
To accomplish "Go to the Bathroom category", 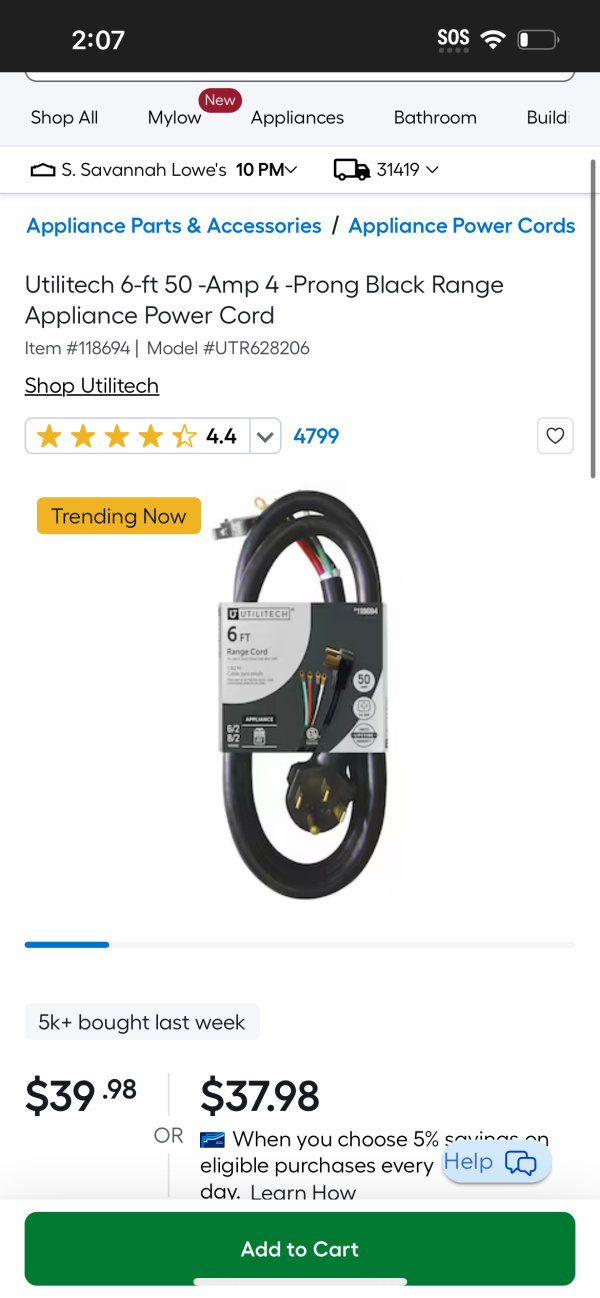I will (435, 117).
